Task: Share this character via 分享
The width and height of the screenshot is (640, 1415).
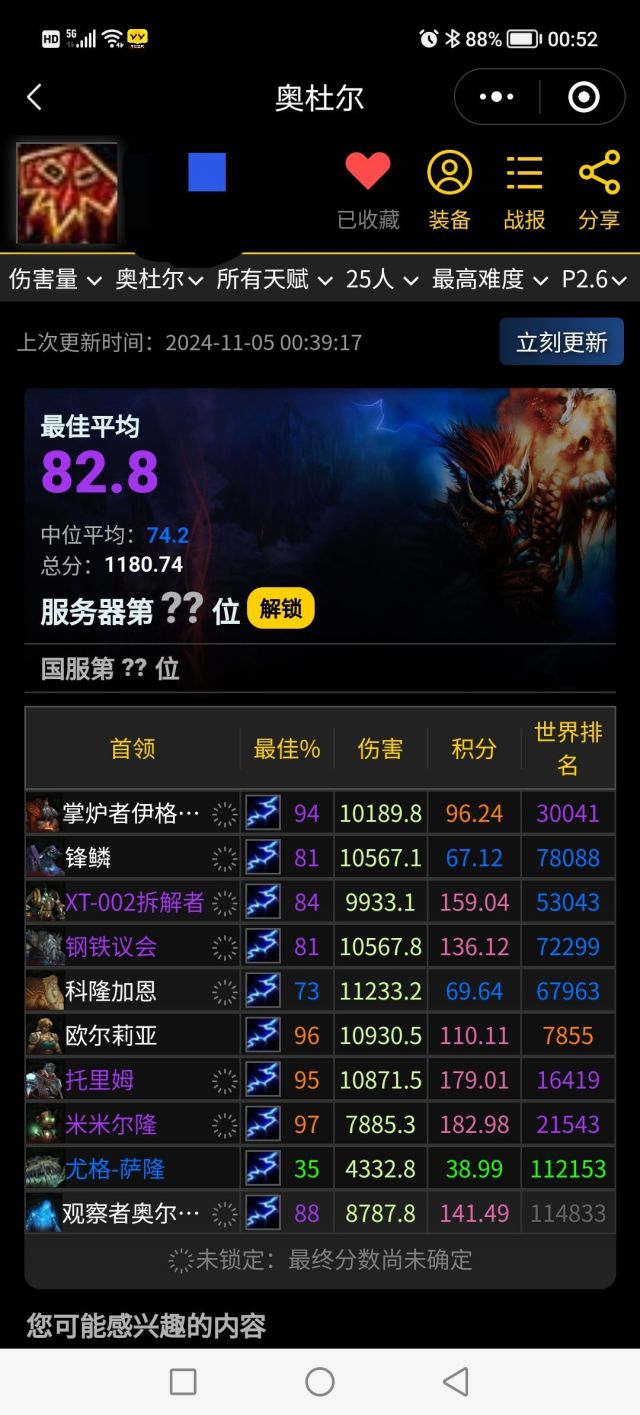Action: click(x=599, y=189)
